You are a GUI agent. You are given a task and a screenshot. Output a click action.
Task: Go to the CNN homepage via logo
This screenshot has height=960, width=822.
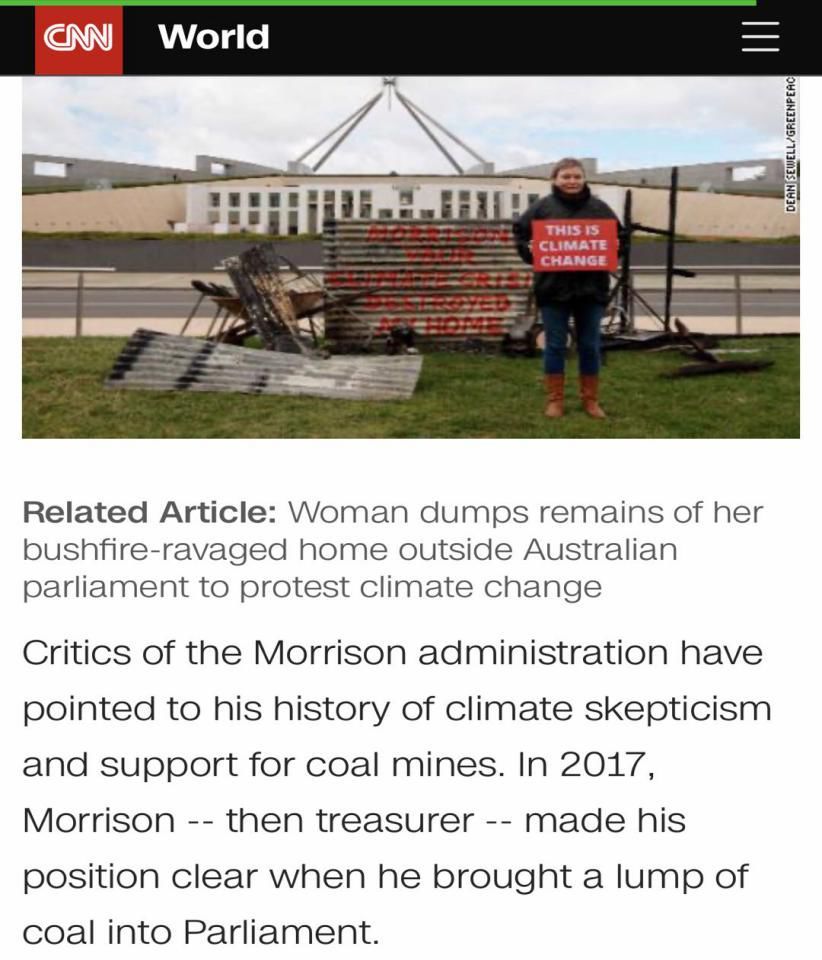tap(78, 39)
